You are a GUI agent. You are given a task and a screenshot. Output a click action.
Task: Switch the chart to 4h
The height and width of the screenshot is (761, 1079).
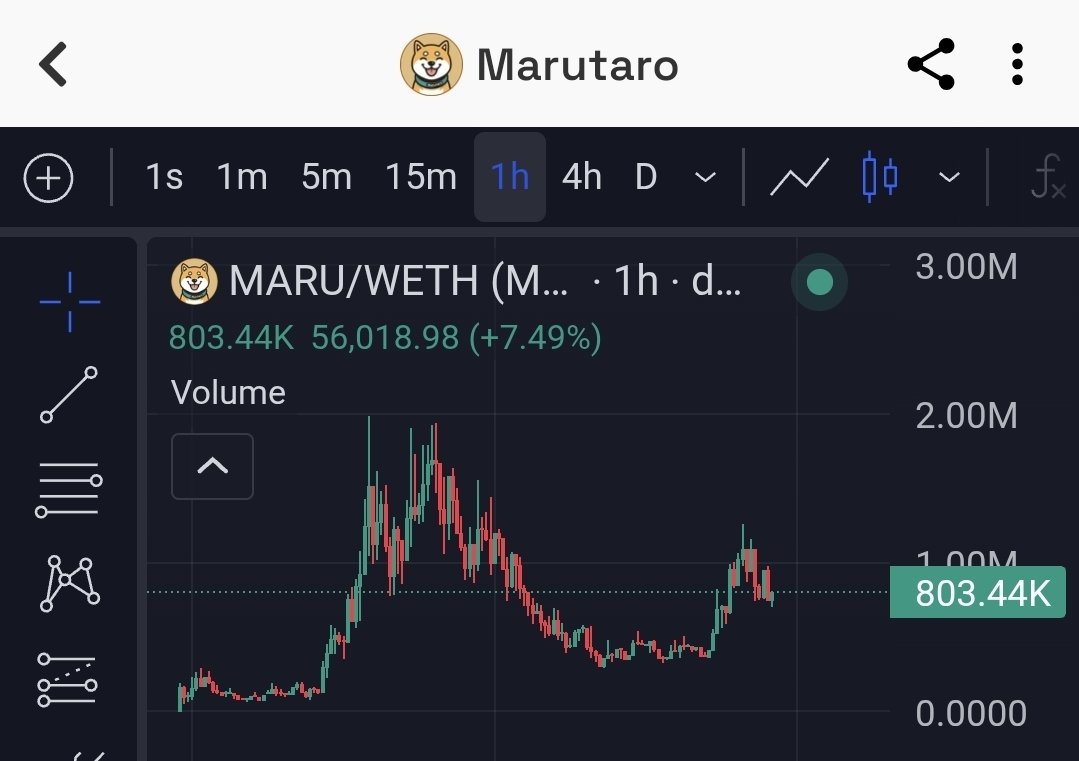pos(581,178)
